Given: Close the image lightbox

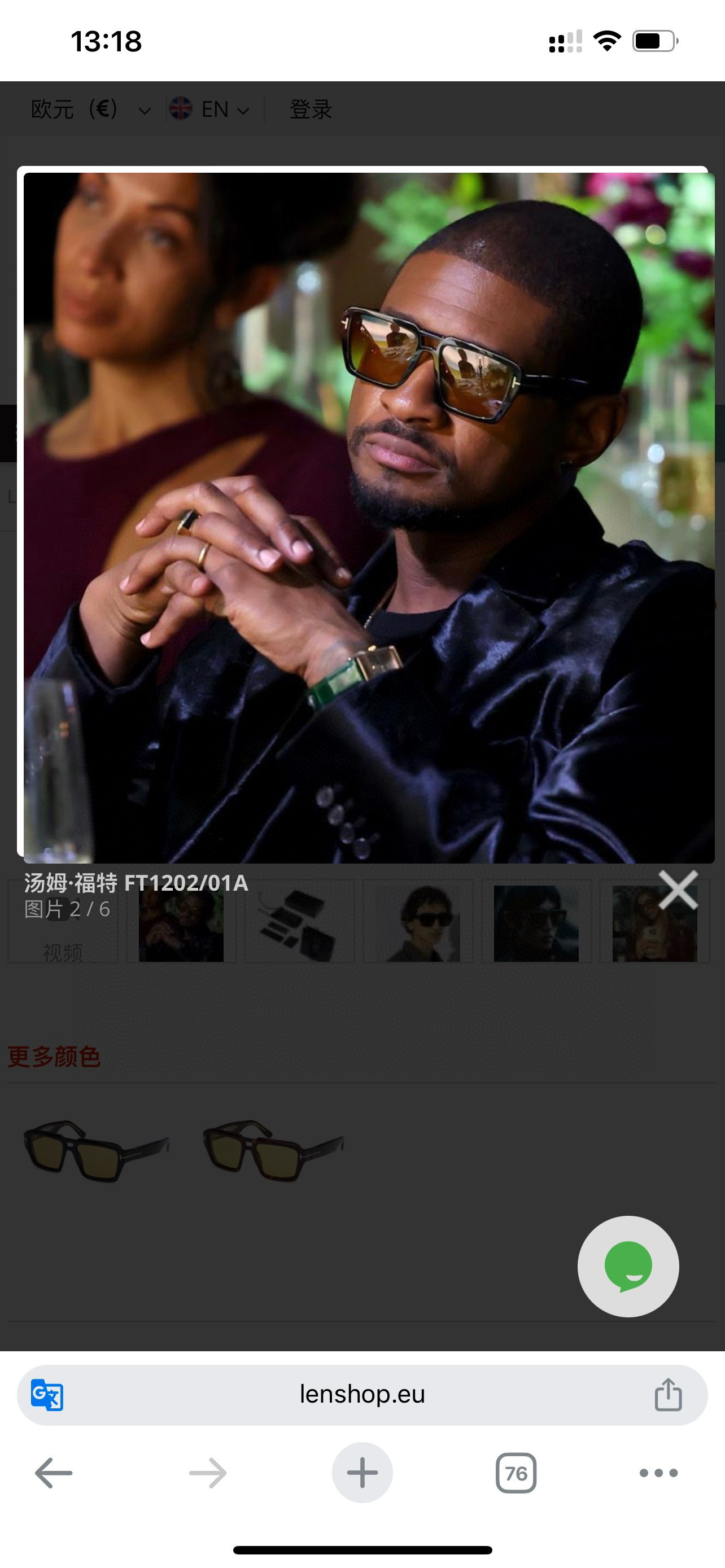Looking at the screenshot, I should coord(678,890).
